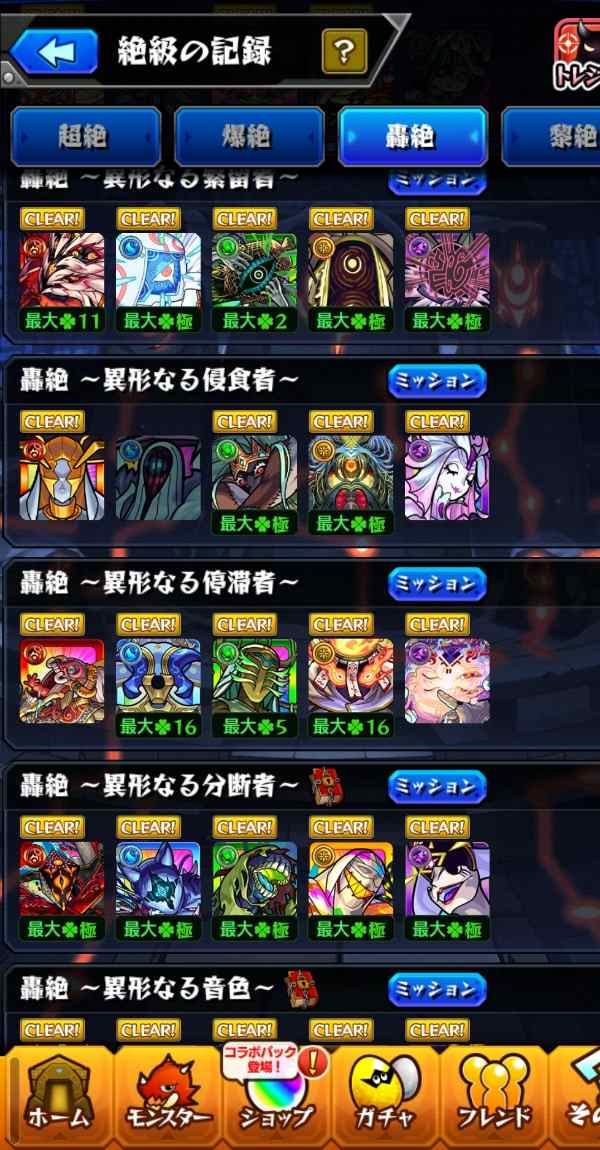Viewport: 600px width, 1150px height.
Task: Open ミッション for 異形なる侵食者
Action: click(x=437, y=381)
